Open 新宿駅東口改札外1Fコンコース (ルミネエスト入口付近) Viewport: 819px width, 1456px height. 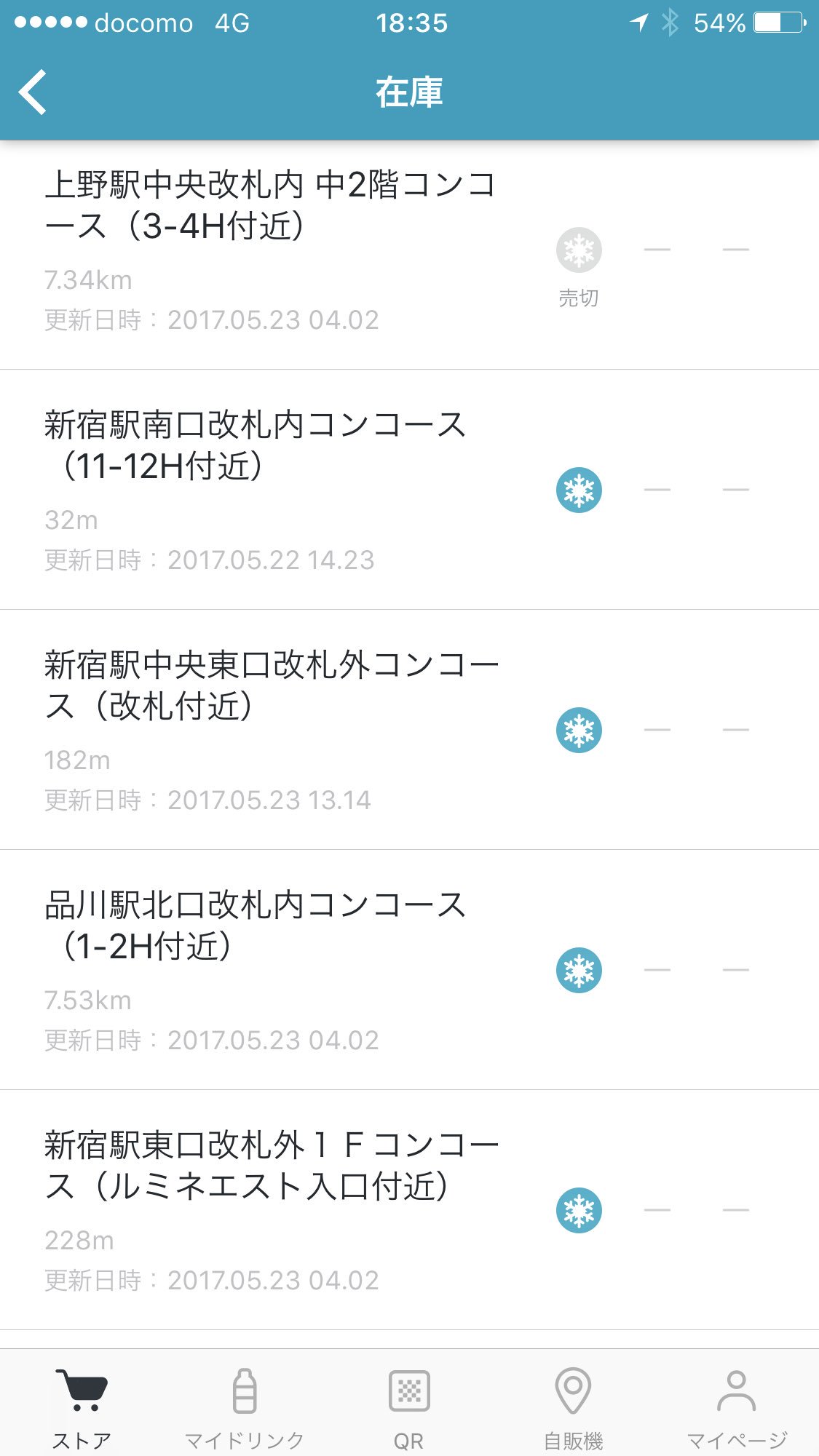click(409, 1210)
